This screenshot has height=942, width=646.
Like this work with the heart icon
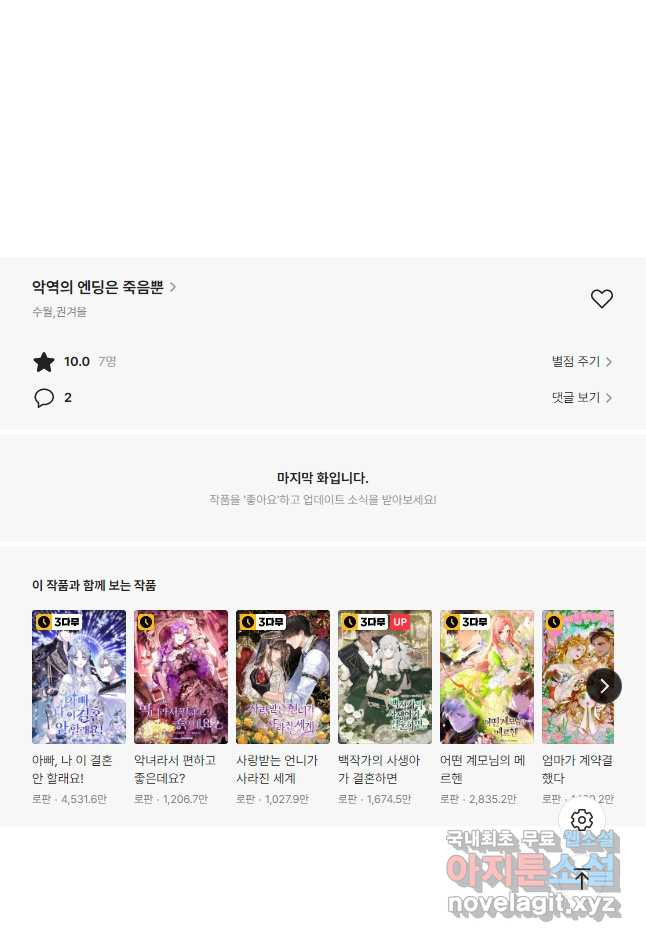click(601, 298)
